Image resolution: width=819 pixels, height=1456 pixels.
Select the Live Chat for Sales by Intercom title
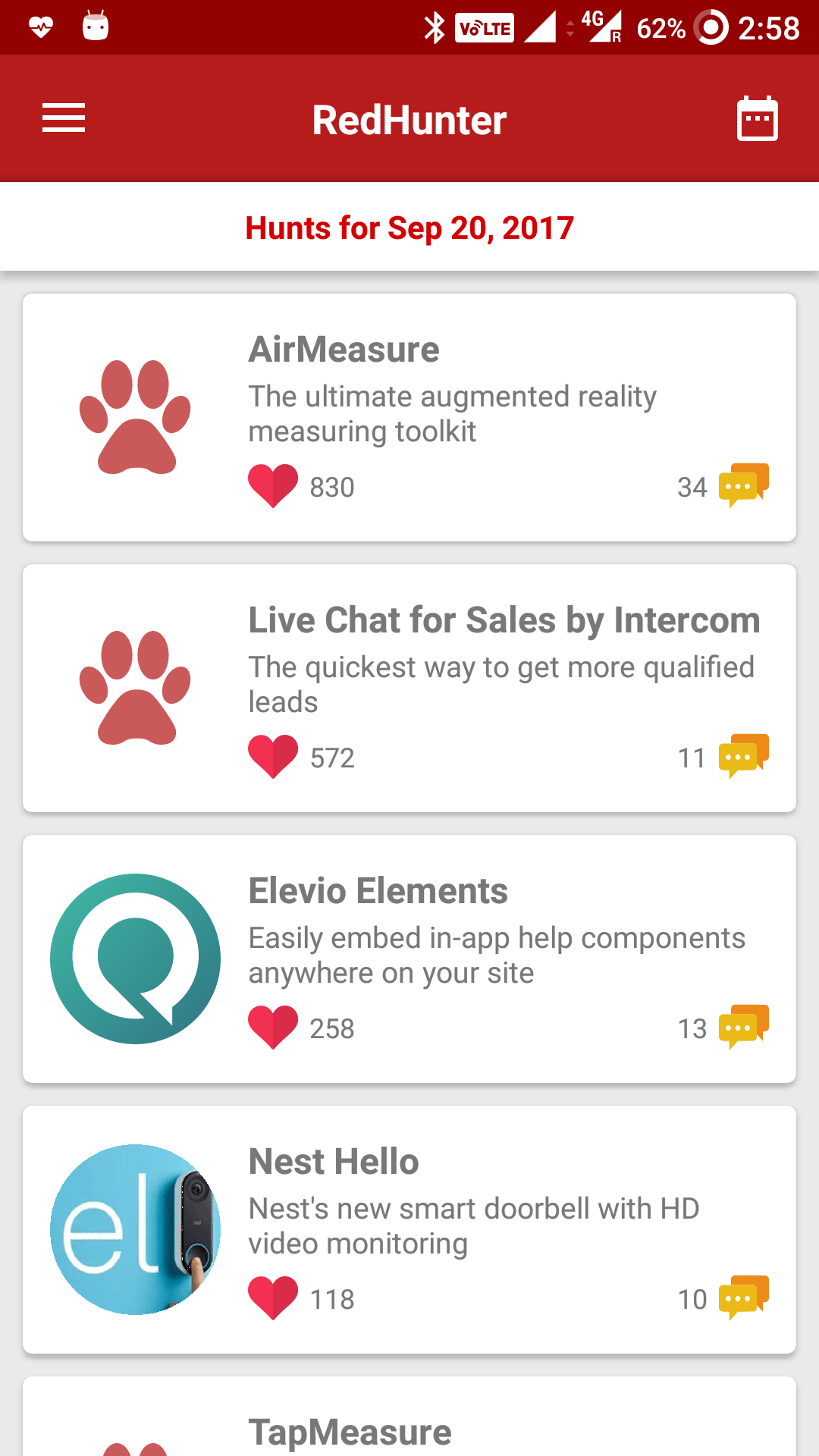(x=504, y=620)
